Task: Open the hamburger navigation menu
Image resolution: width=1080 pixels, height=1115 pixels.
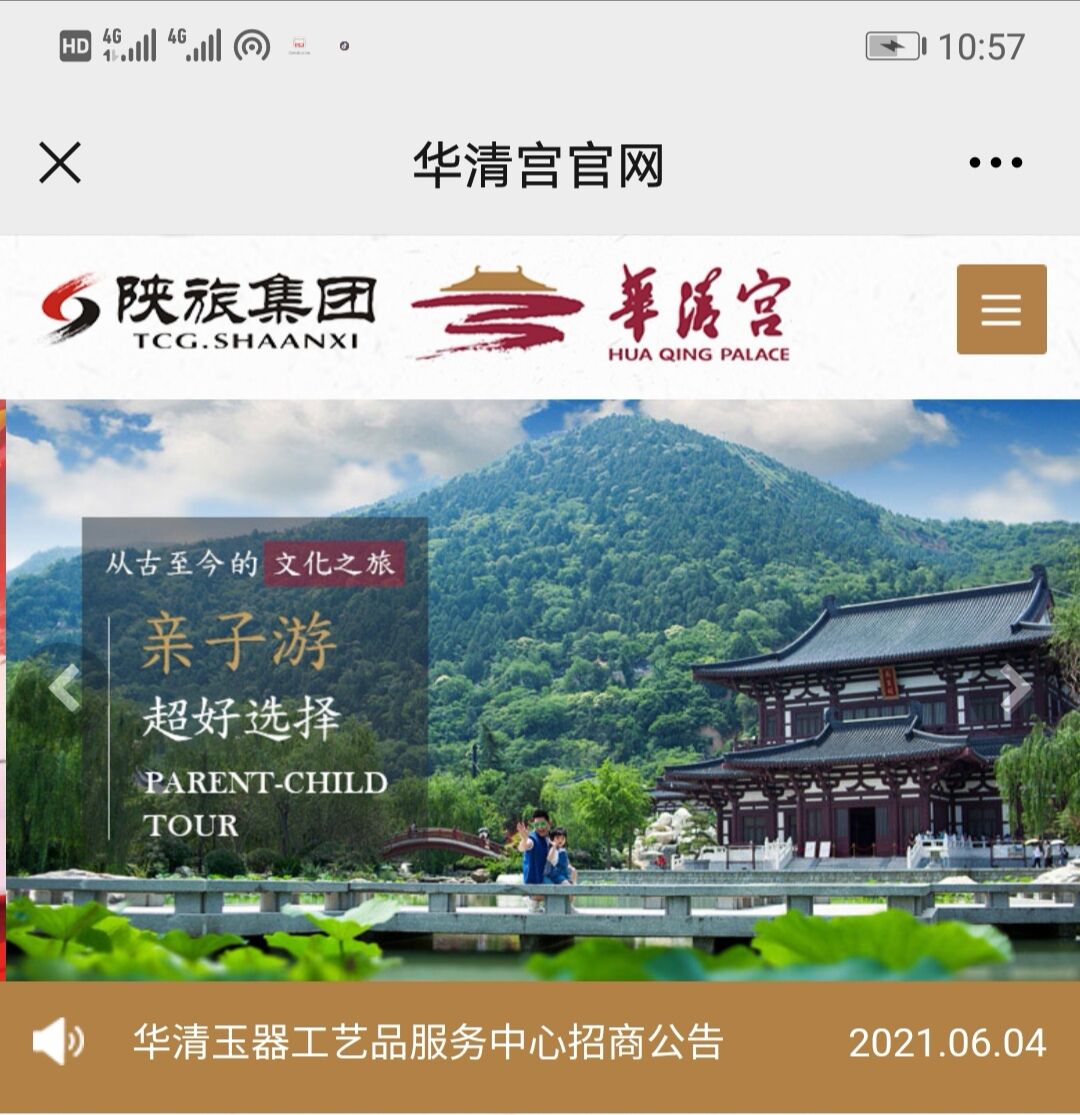Action: pos(1001,309)
